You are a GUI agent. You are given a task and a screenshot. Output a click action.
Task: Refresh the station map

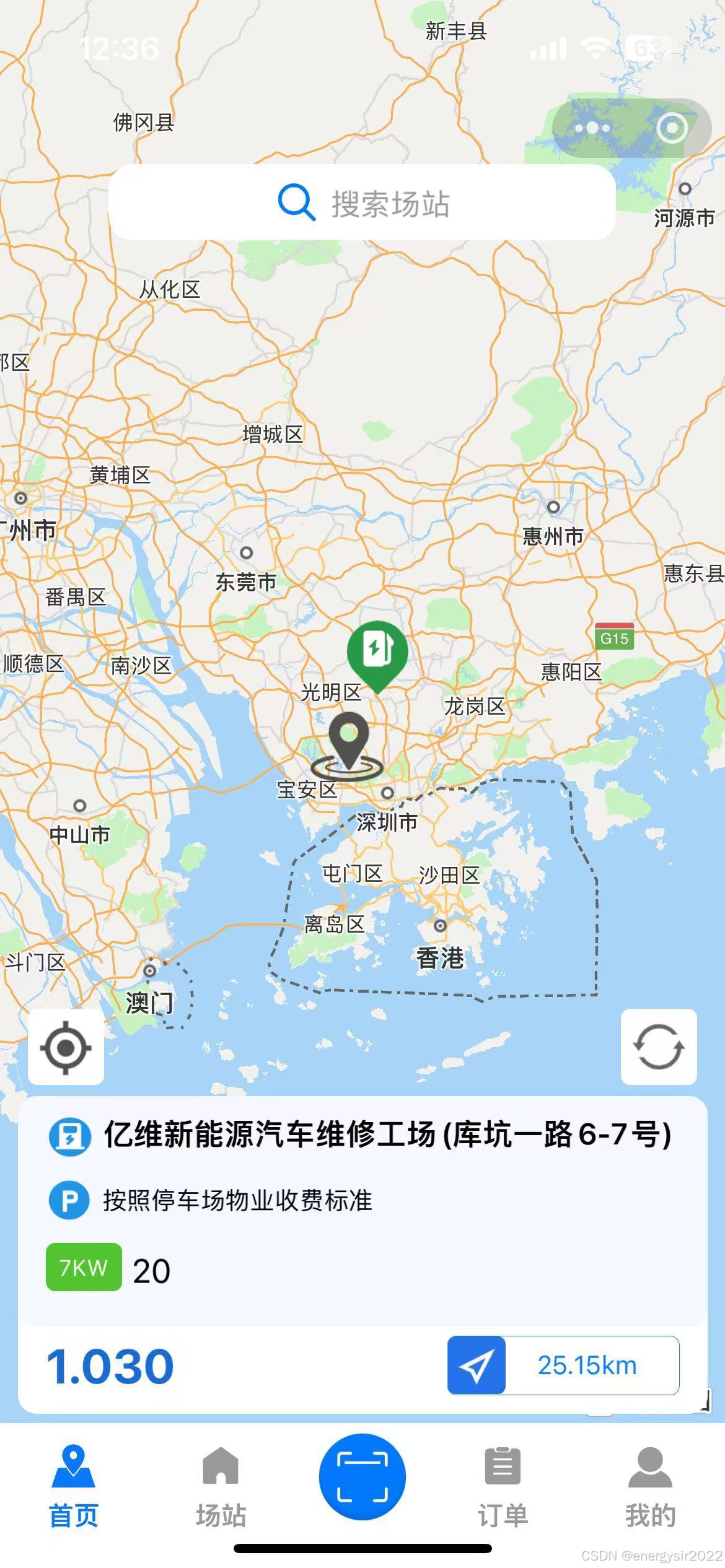[x=658, y=1047]
